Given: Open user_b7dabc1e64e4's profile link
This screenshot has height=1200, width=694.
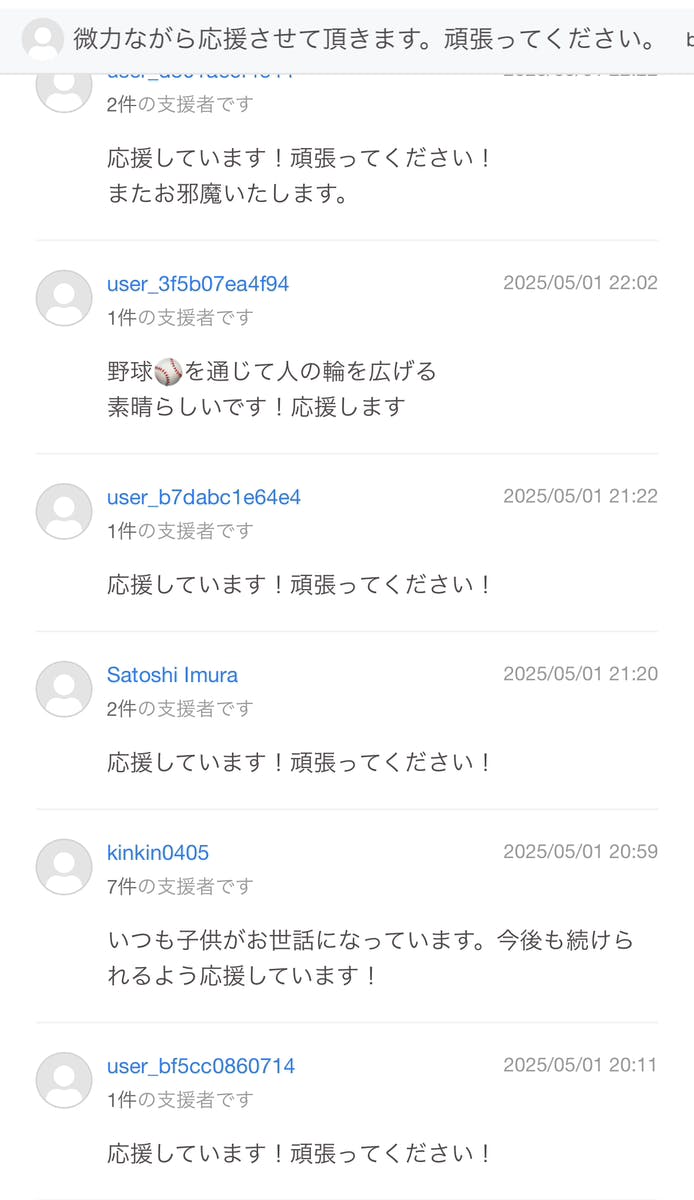Looking at the screenshot, I should click(204, 497).
